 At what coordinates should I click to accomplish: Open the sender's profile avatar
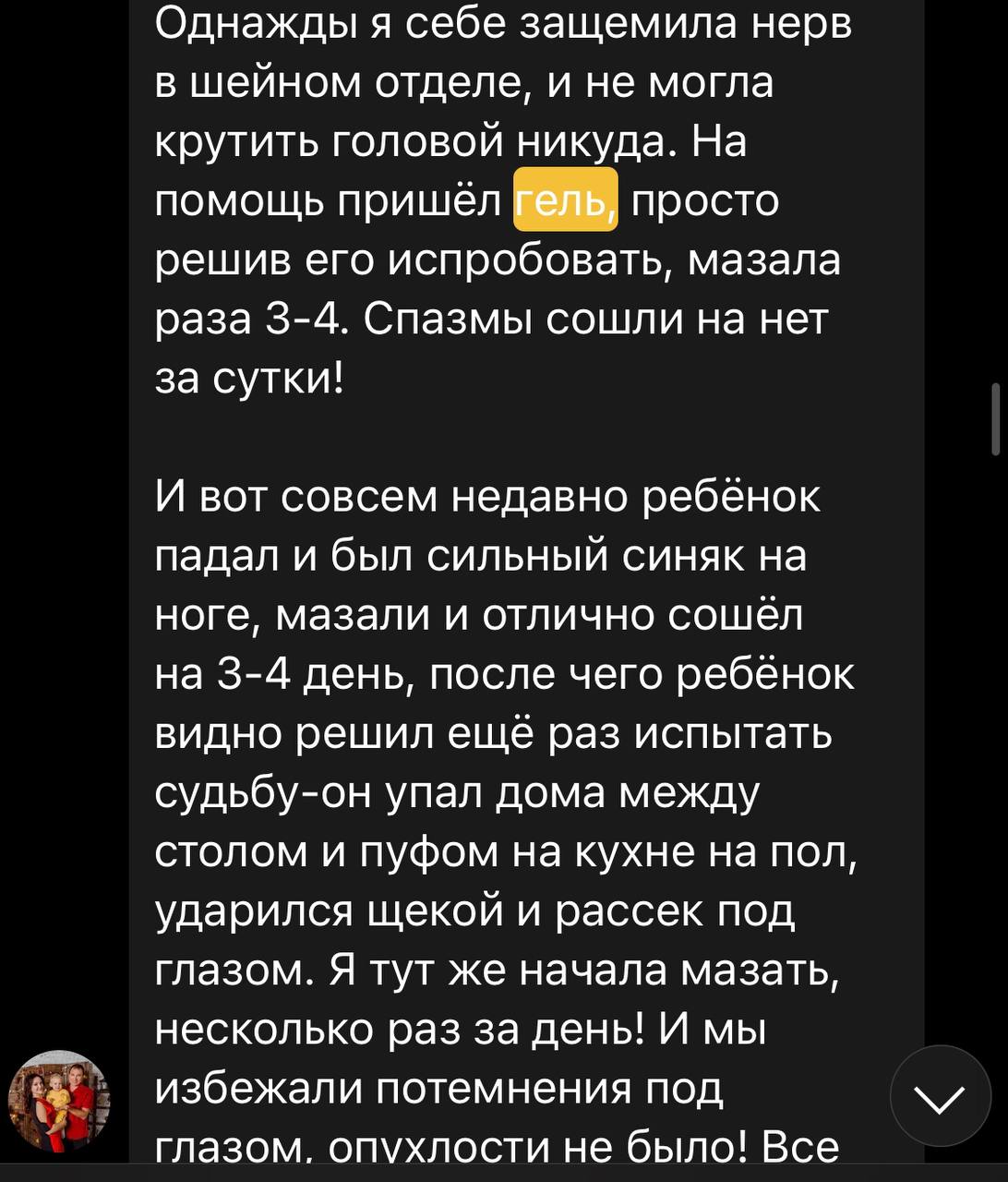point(59,1101)
